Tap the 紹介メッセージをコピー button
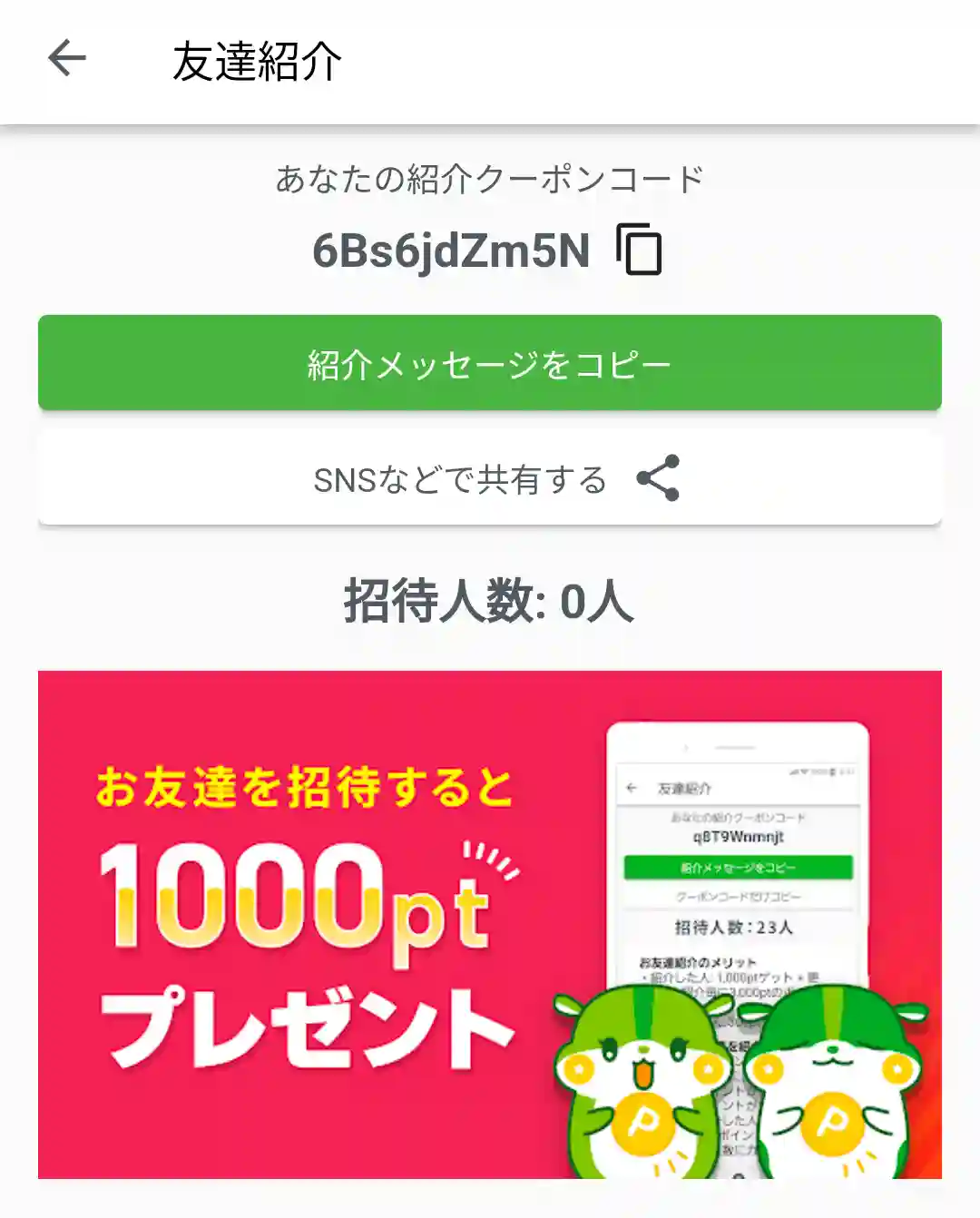 tap(490, 363)
